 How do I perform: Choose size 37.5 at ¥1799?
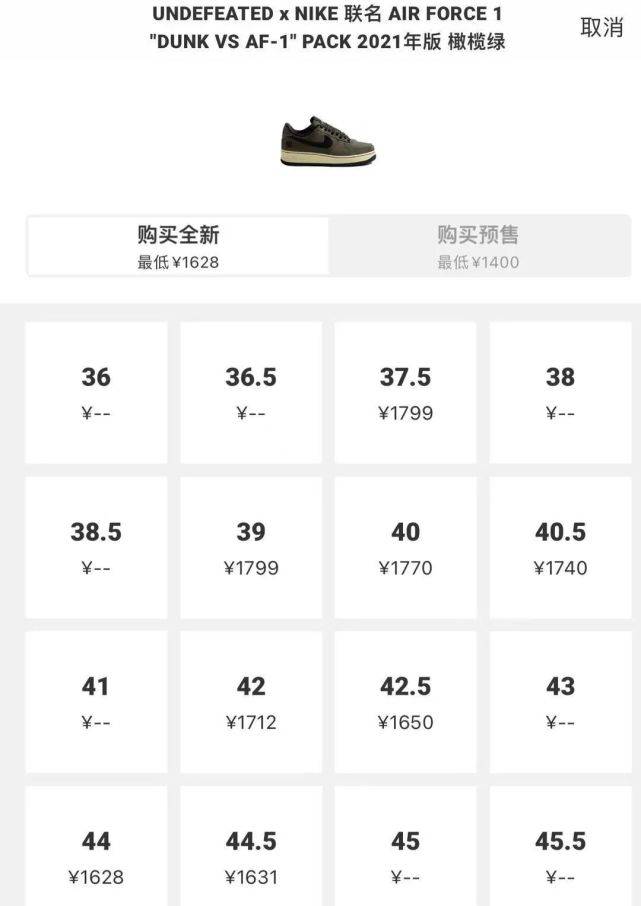coord(405,393)
